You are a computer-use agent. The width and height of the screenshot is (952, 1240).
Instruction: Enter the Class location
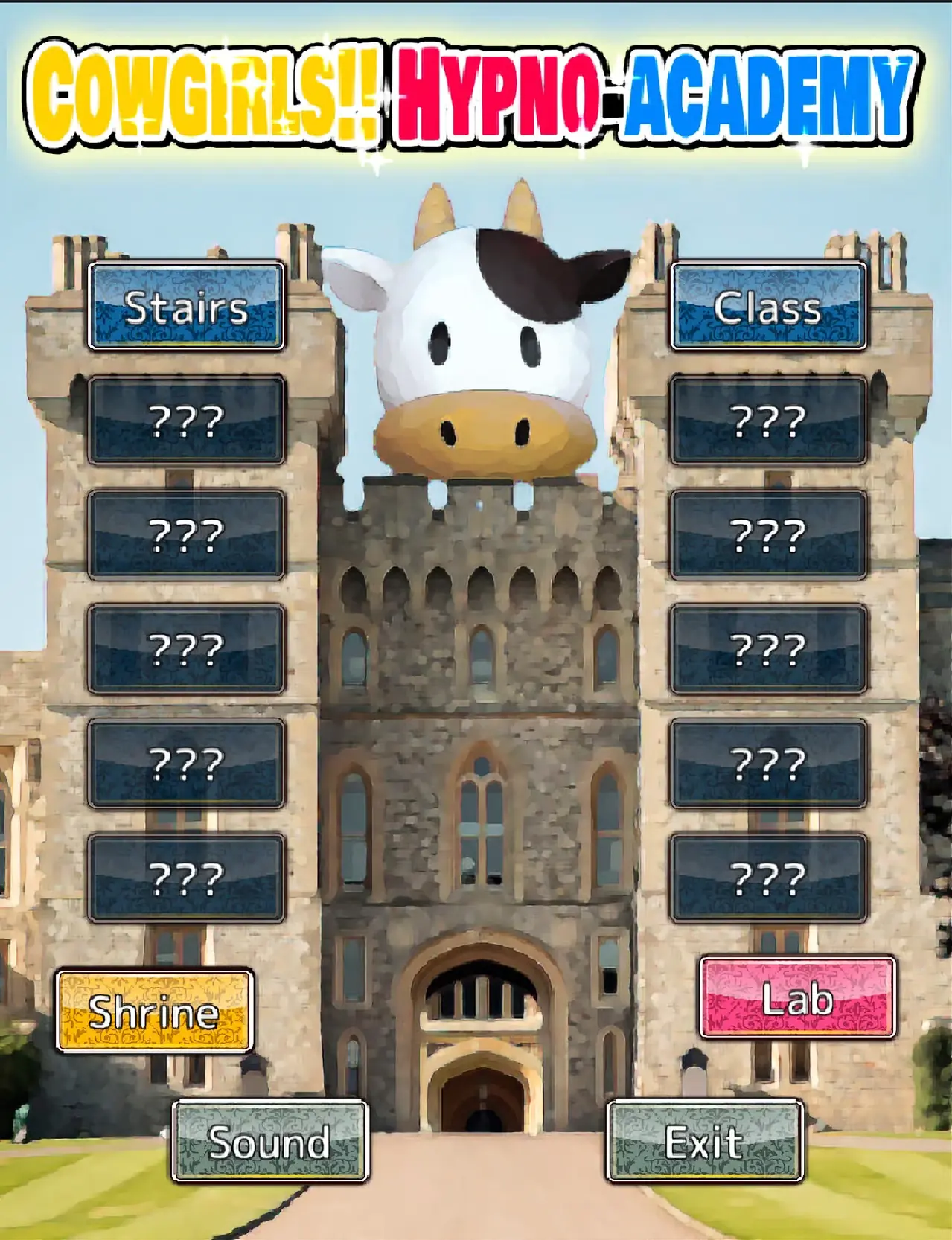767,307
